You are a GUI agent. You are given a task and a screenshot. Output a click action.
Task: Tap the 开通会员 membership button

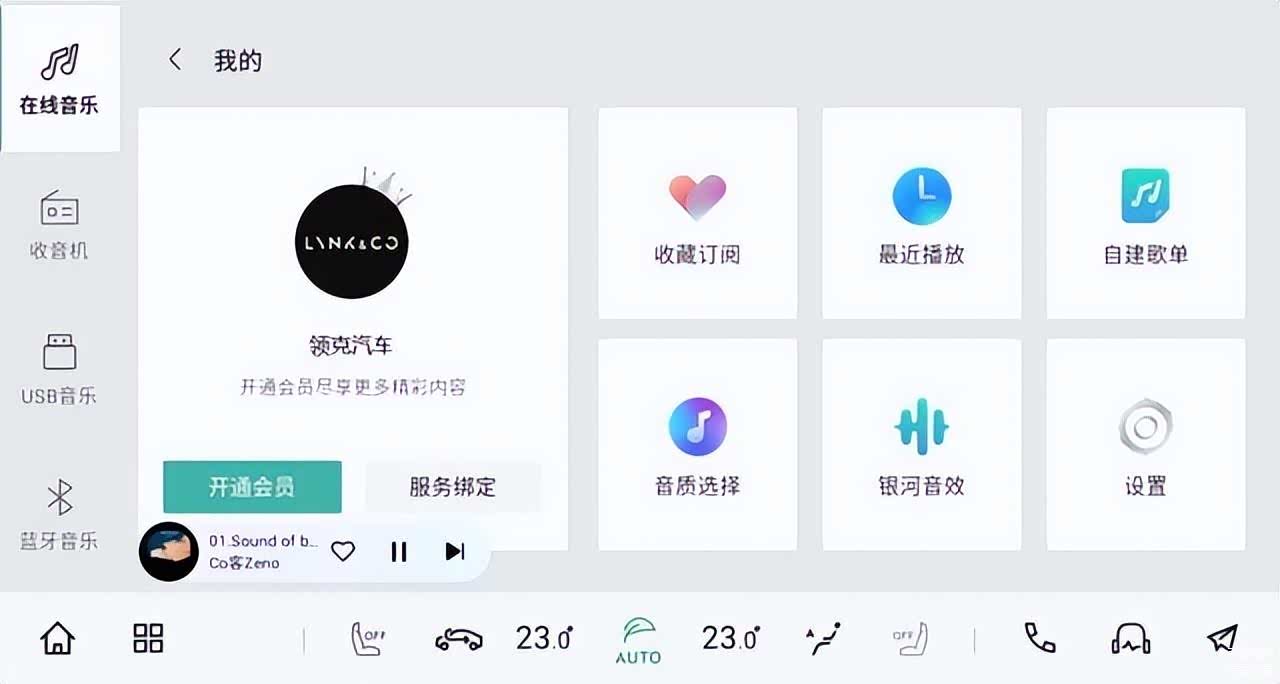click(252, 487)
